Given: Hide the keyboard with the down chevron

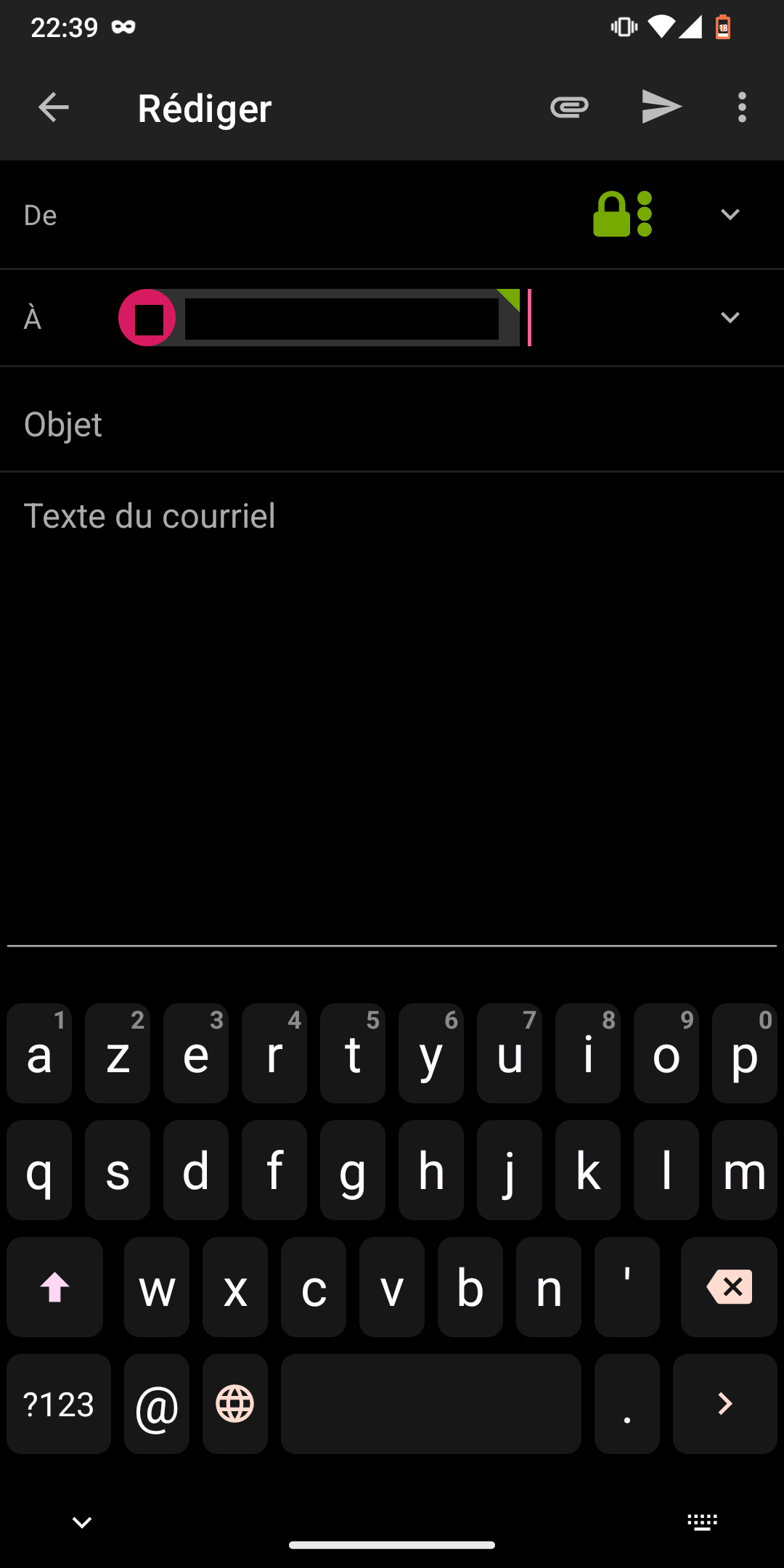Looking at the screenshot, I should (82, 1522).
